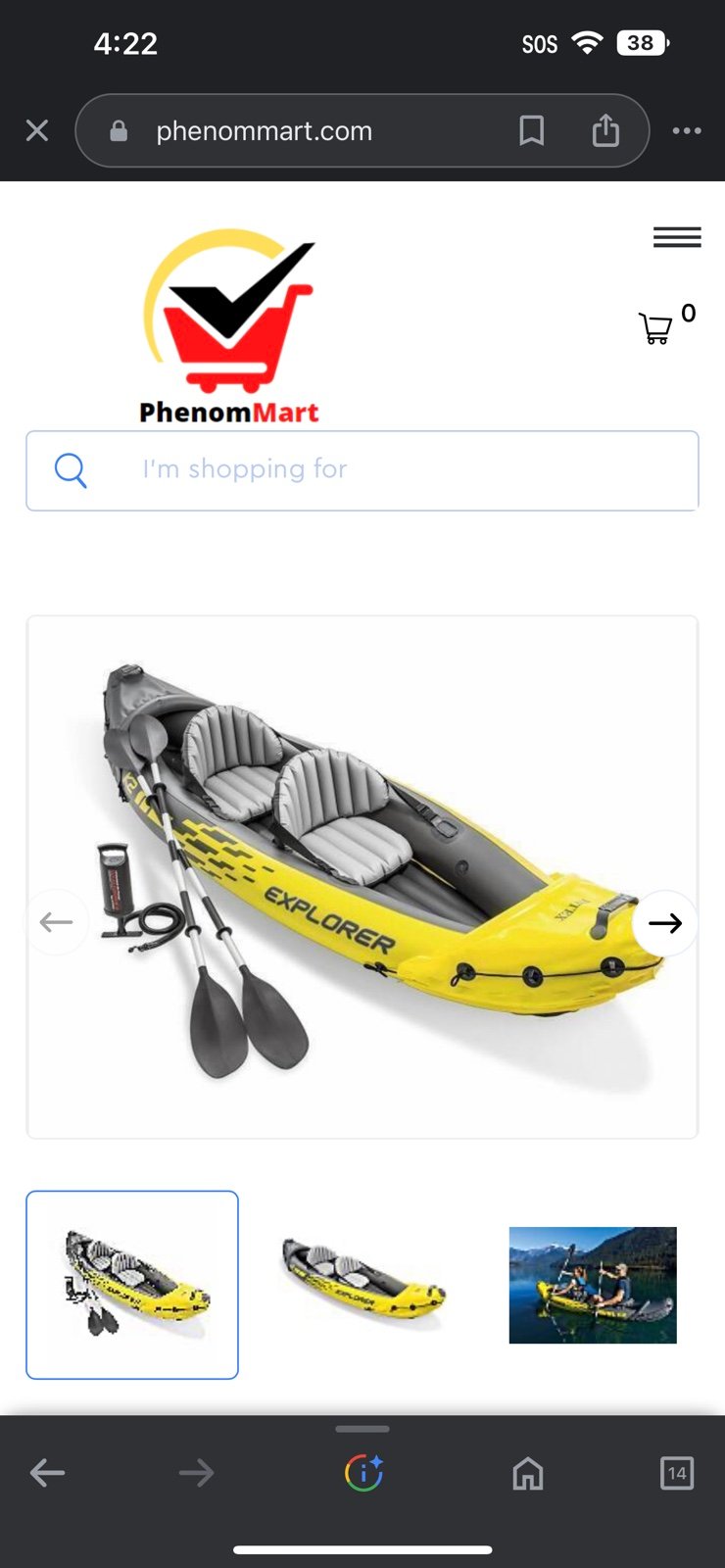Open the Google assistant icon in toolbar

click(362, 1473)
